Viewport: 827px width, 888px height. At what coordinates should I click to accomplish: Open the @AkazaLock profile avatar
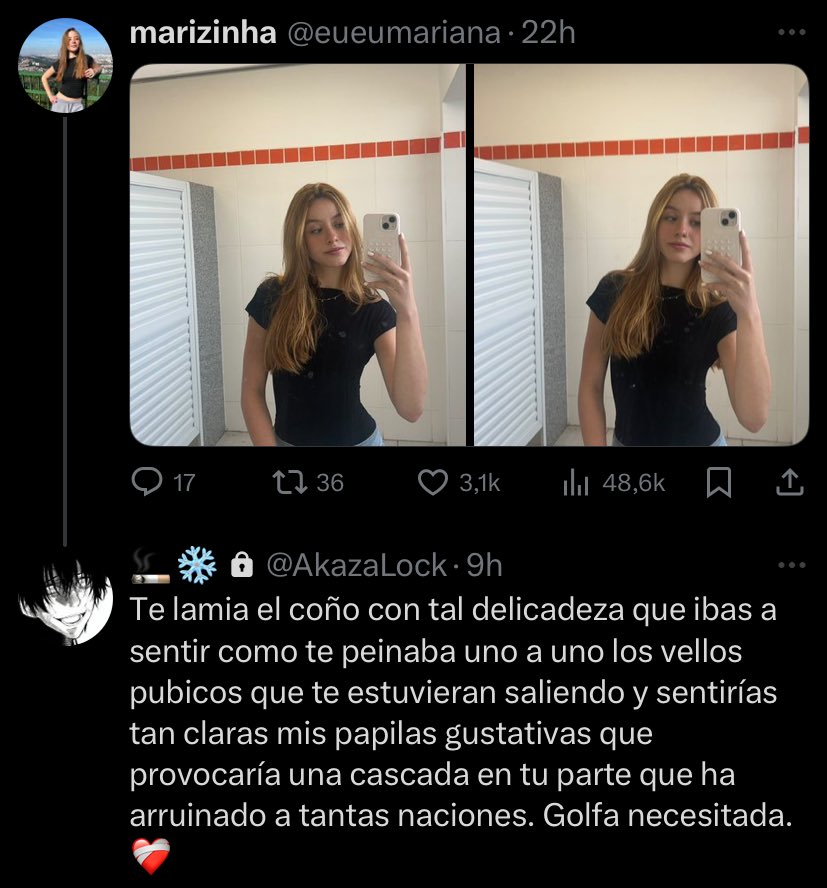(65, 600)
